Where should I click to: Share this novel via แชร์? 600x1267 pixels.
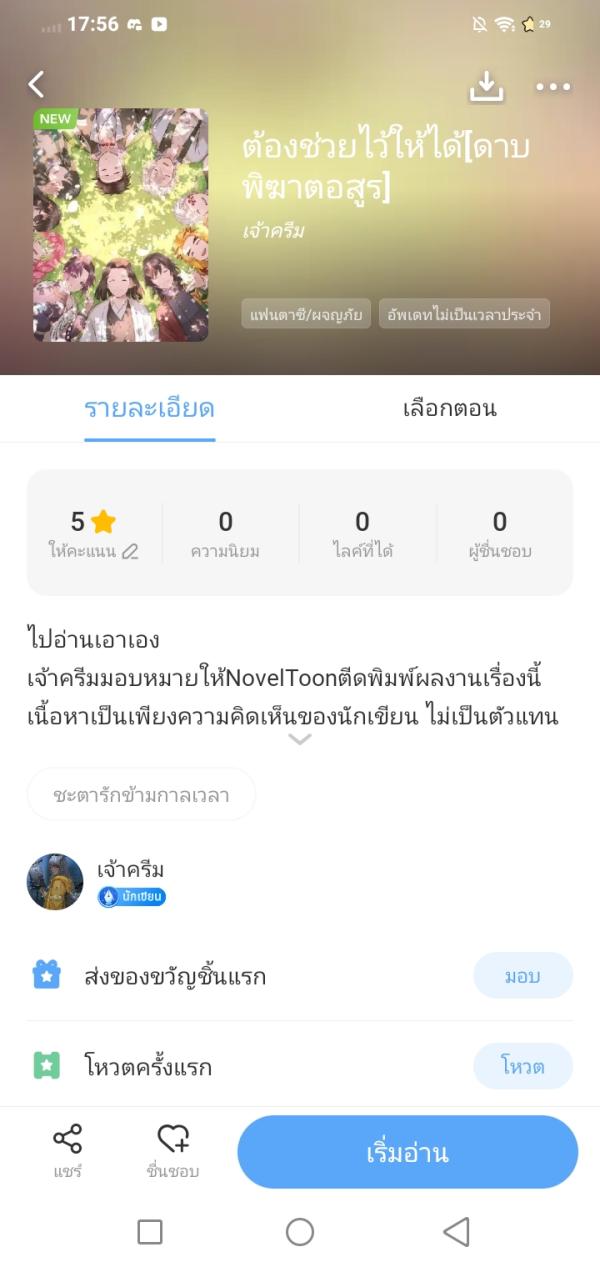point(67,1151)
